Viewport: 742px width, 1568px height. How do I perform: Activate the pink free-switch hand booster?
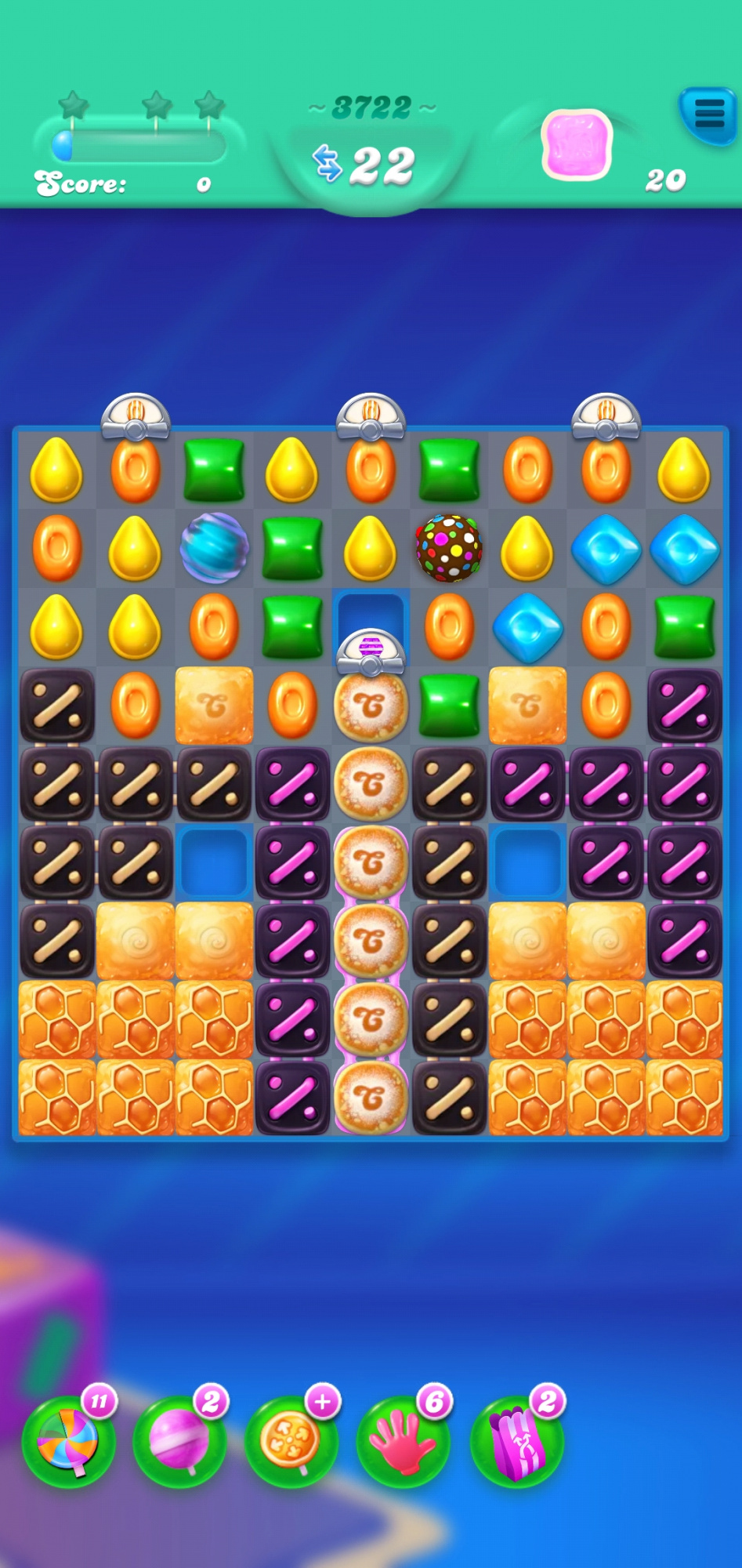click(x=404, y=1441)
